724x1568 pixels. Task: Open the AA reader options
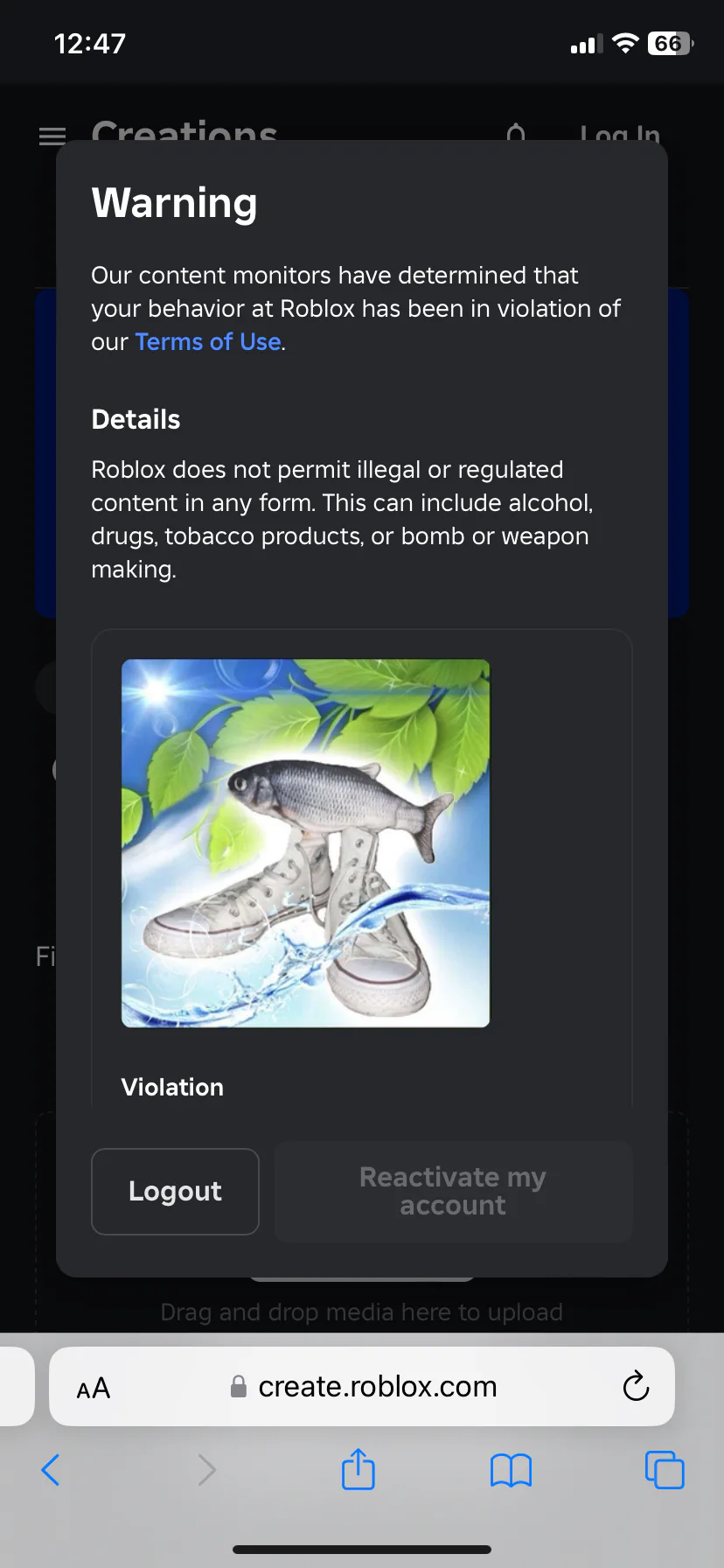(x=94, y=1388)
